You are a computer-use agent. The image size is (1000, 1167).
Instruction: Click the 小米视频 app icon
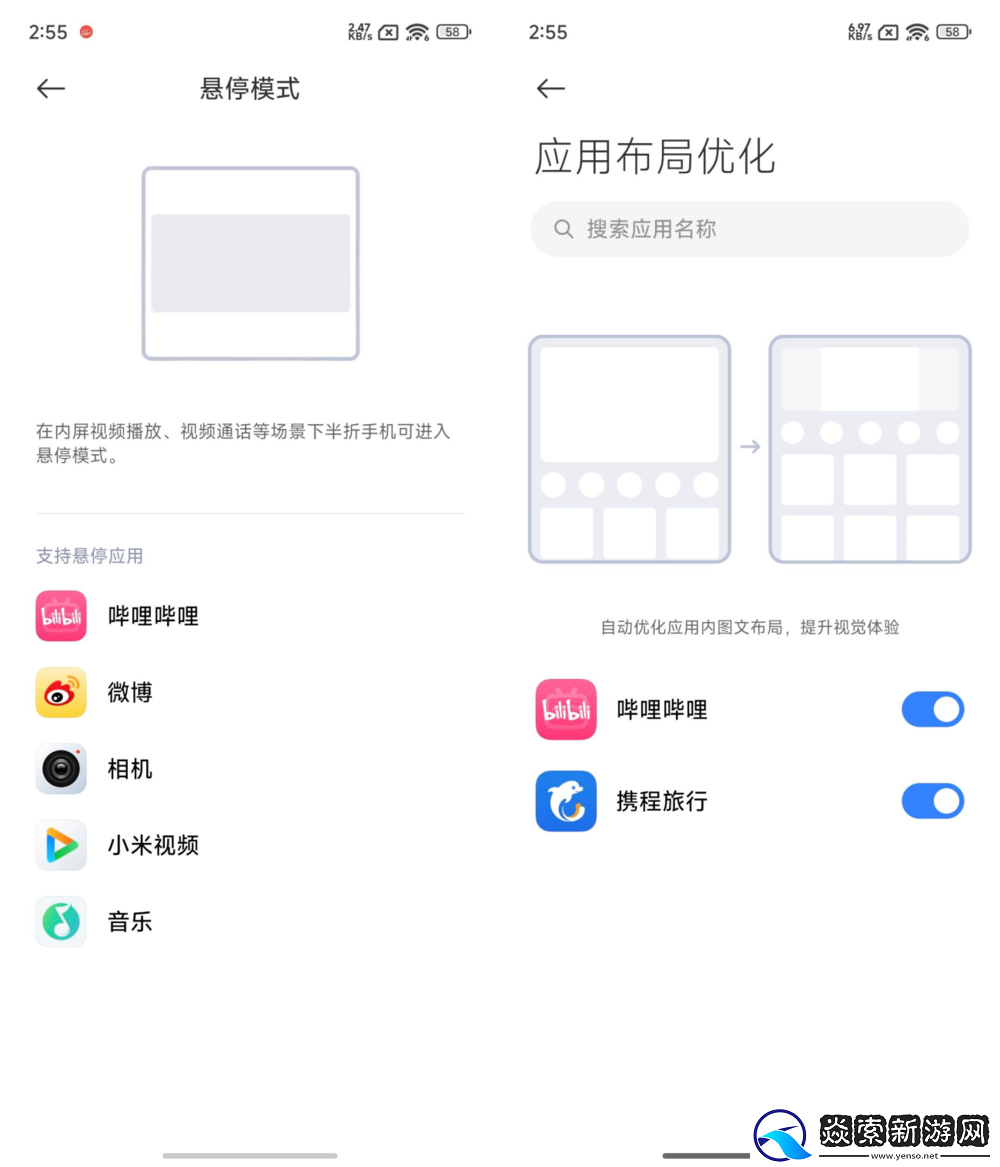click(61, 845)
